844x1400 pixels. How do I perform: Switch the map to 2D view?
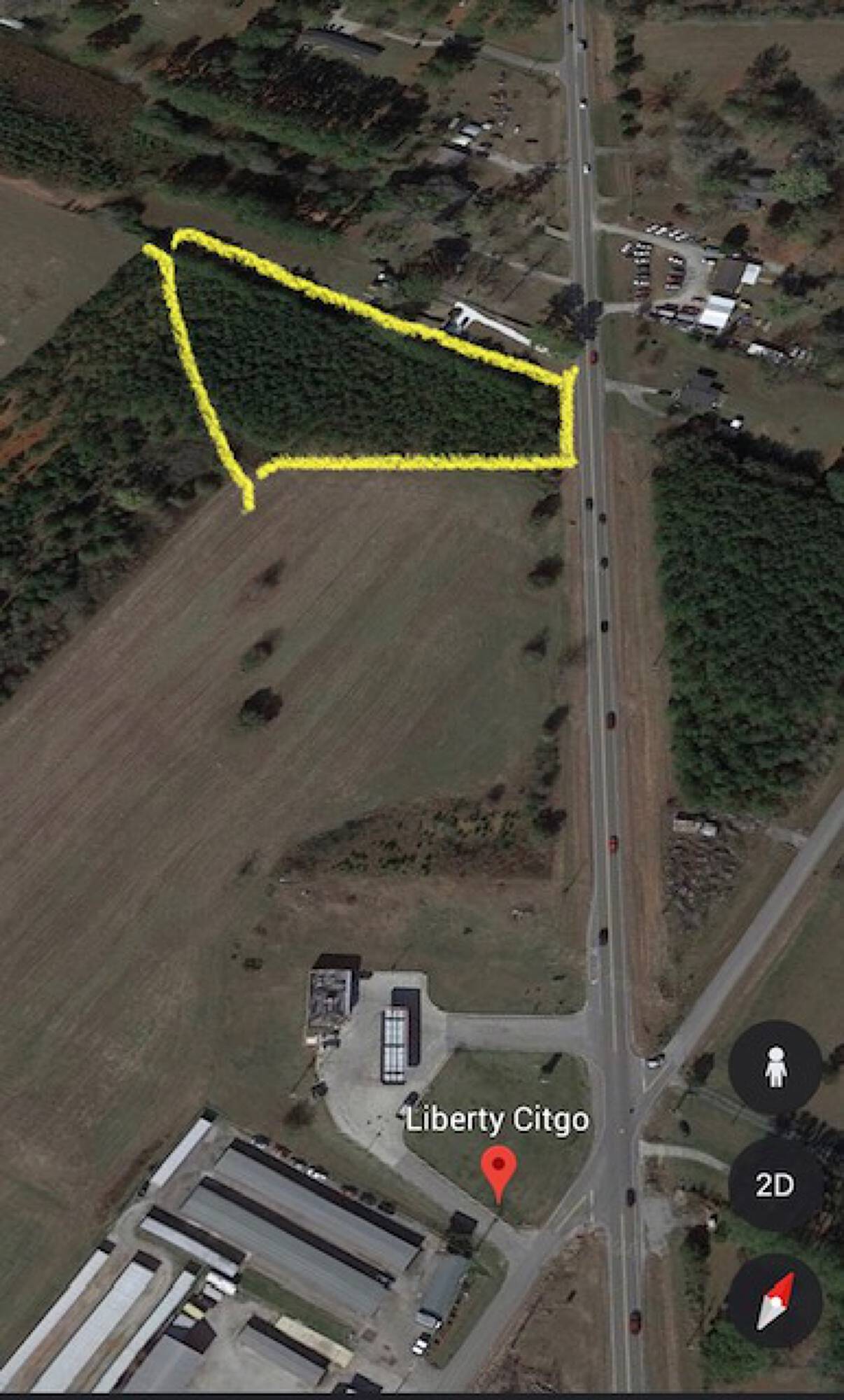click(775, 1184)
